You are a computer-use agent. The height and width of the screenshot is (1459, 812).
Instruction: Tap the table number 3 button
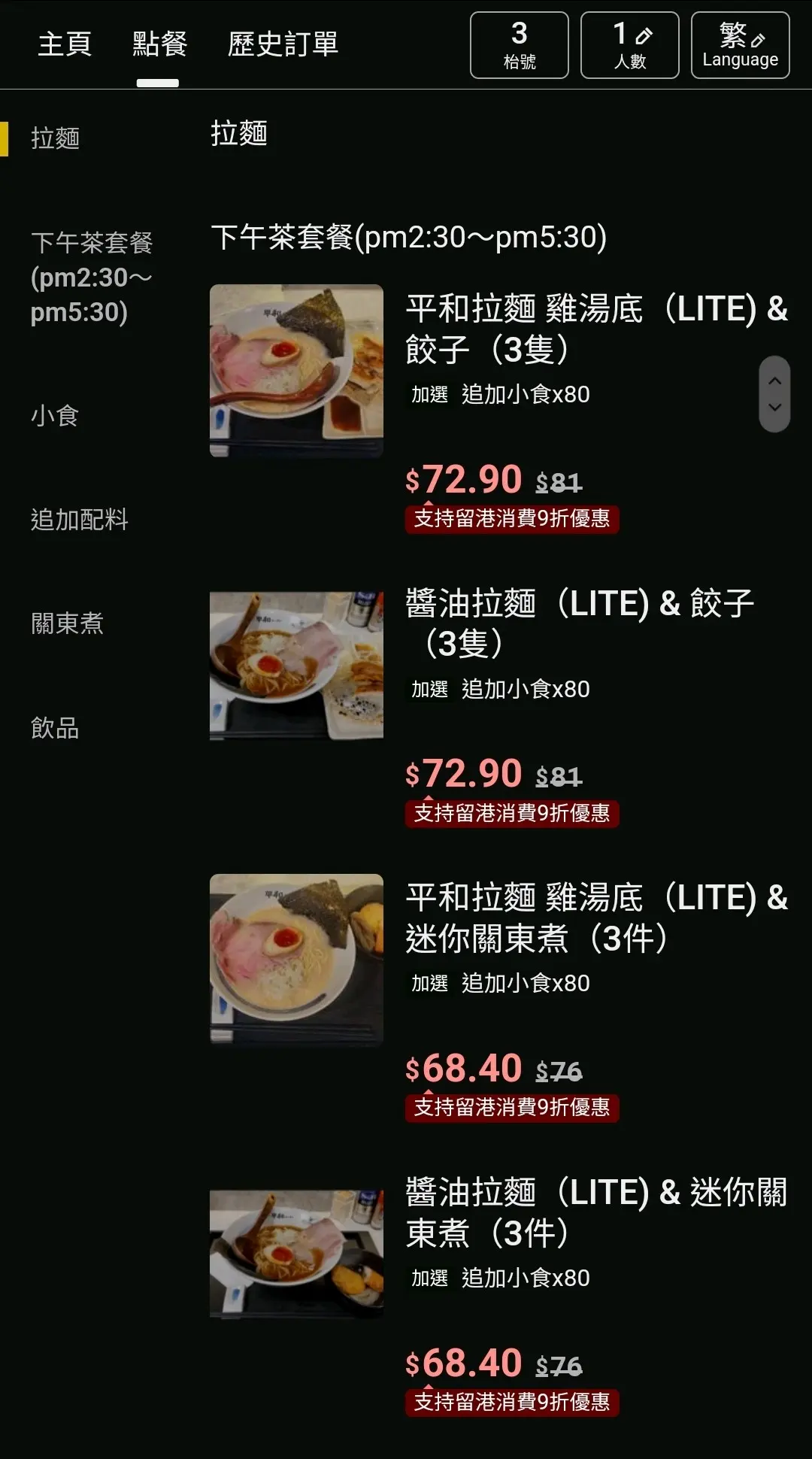click(x=519, y=45)
